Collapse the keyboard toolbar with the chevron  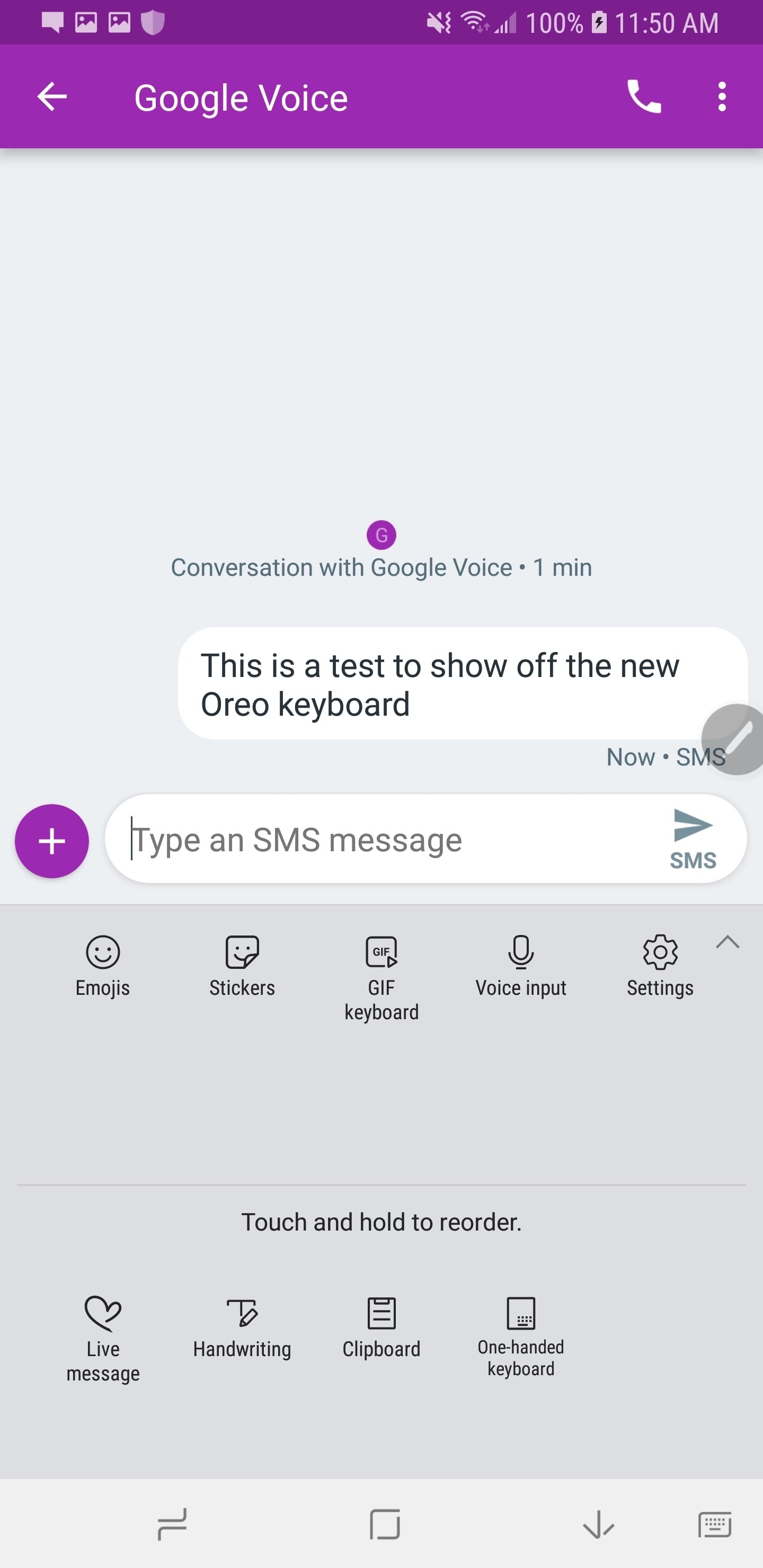727,942
